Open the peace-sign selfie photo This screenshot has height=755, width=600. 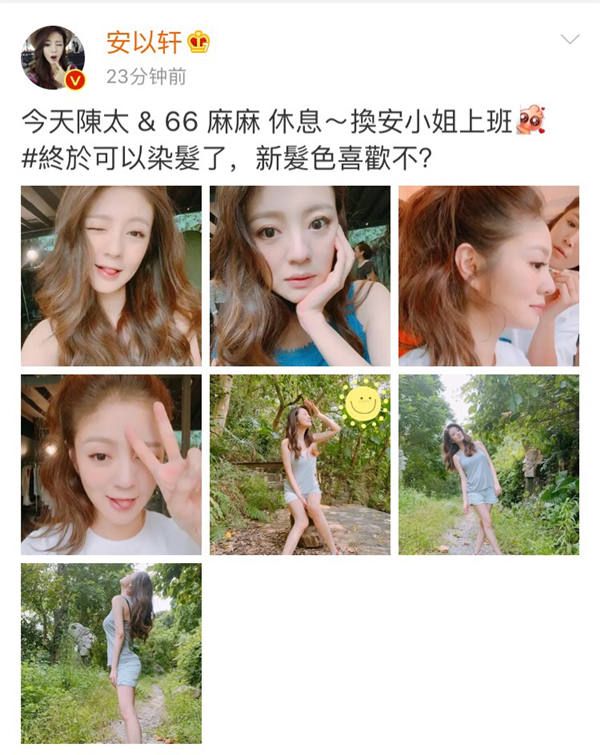(x=111, y=464)
